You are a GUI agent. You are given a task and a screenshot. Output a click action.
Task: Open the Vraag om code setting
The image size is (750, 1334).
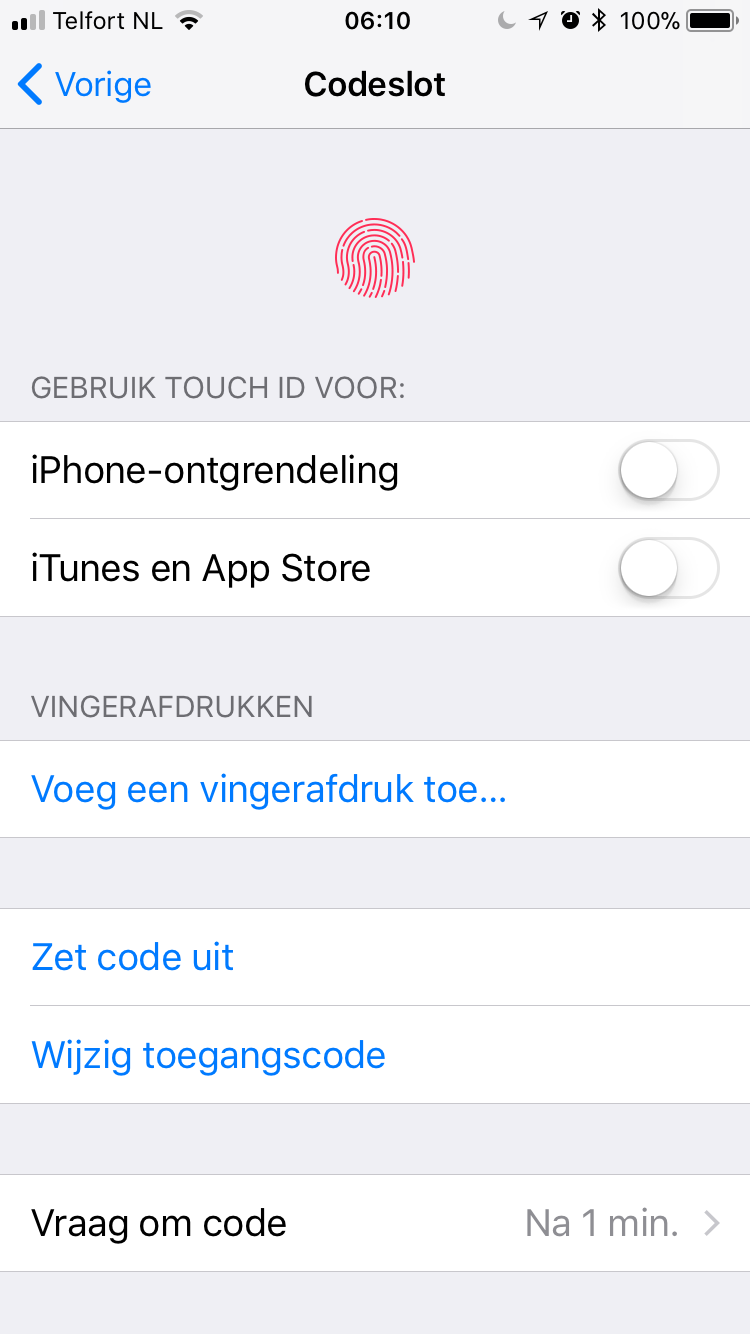point(375,1223)
